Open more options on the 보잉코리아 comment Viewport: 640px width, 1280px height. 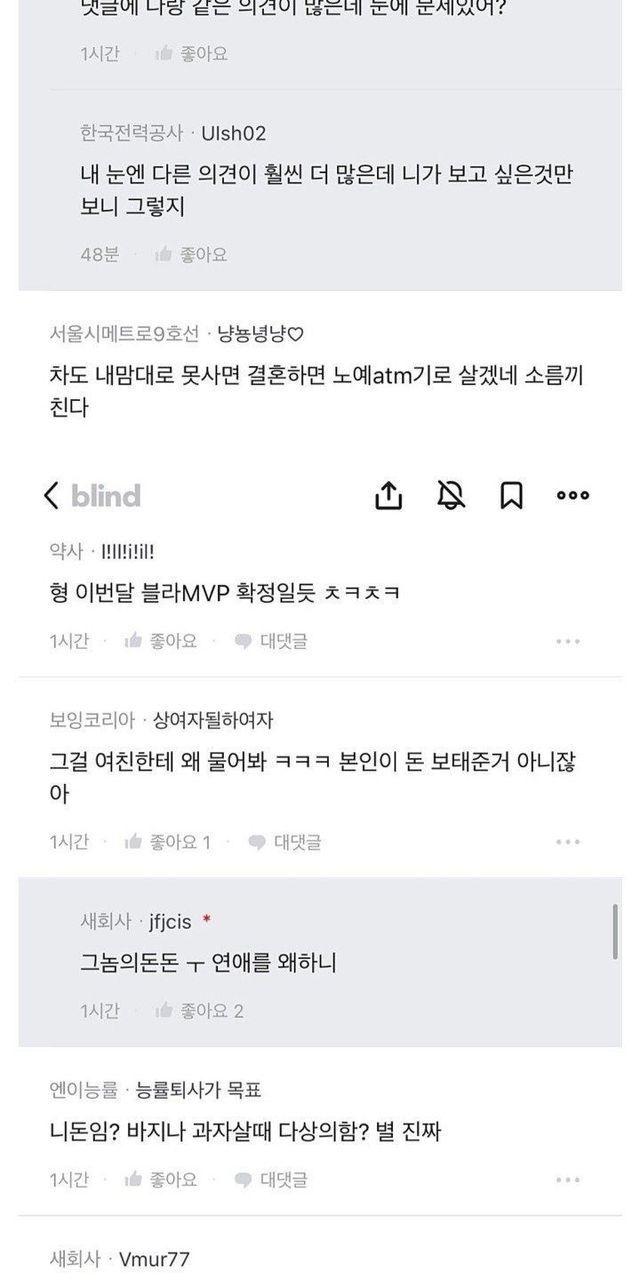point(568,842)
